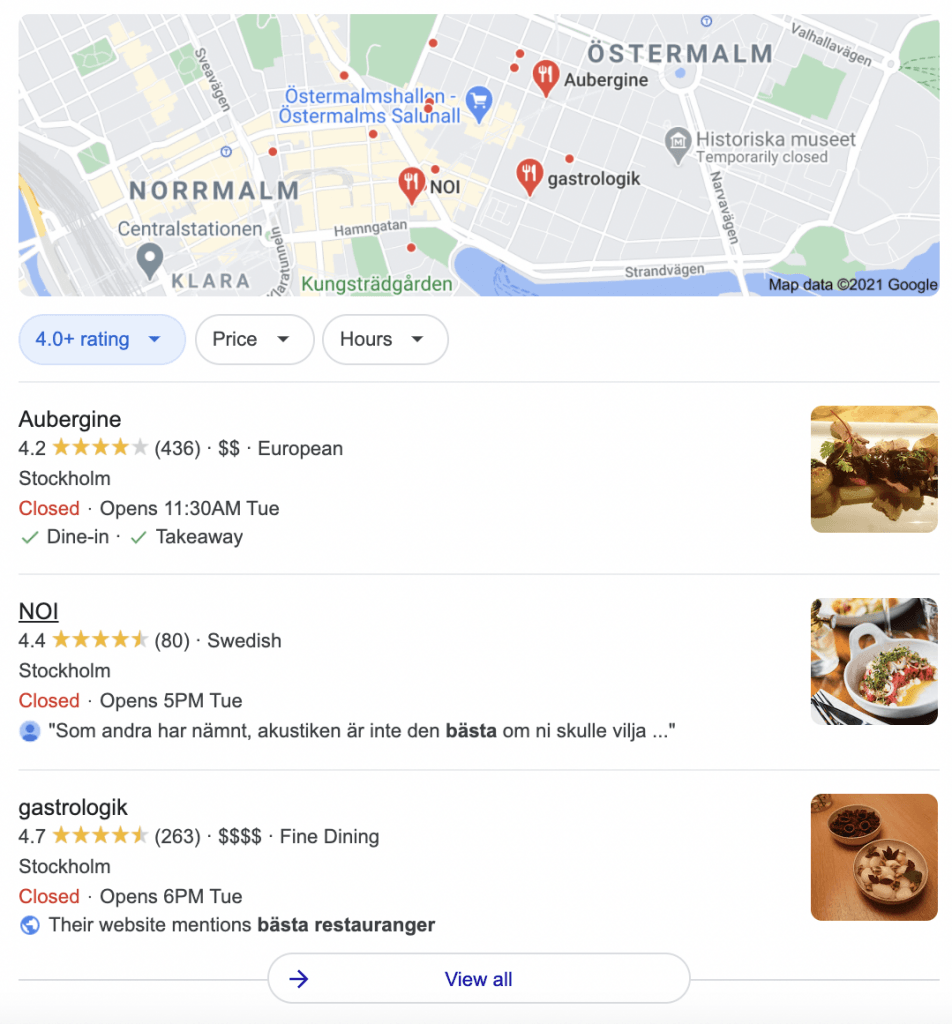
Task: View the Aubergine food photo
Action: tap(873, 469)
